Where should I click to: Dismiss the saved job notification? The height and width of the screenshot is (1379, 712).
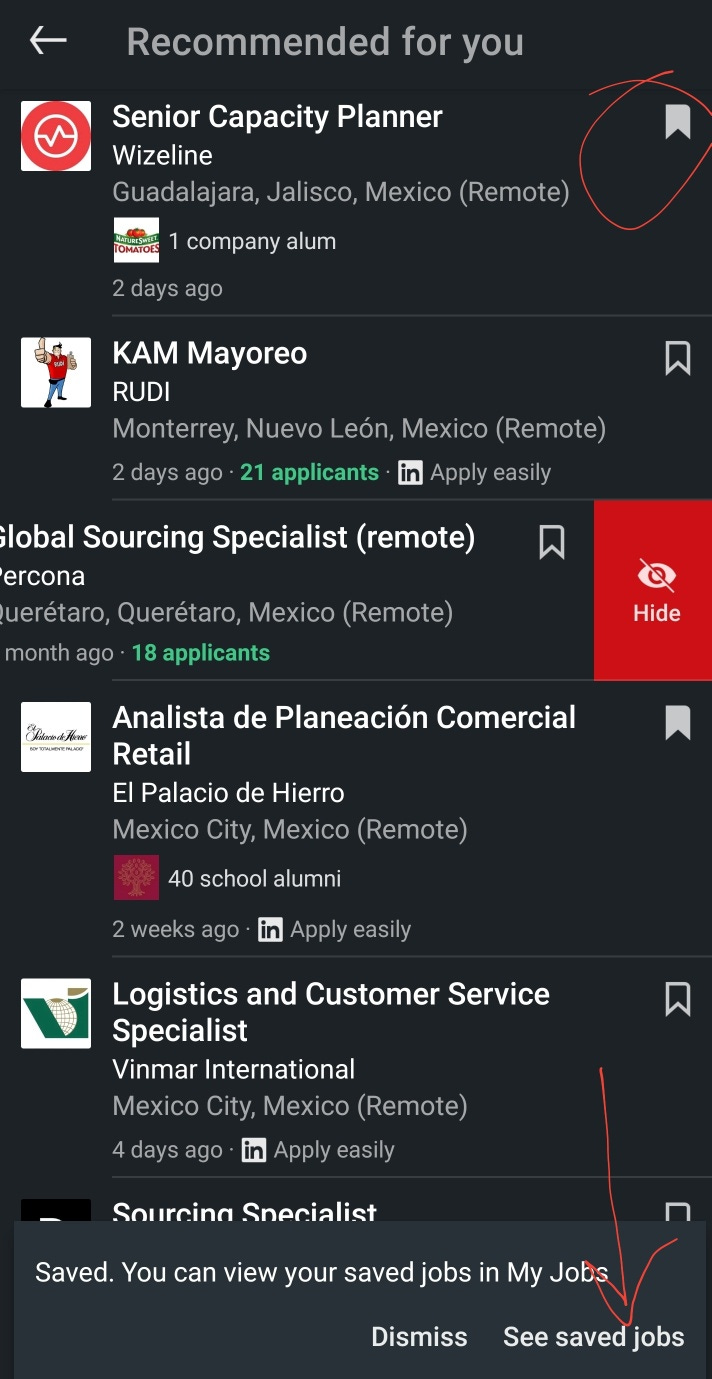click(419, 1337)
